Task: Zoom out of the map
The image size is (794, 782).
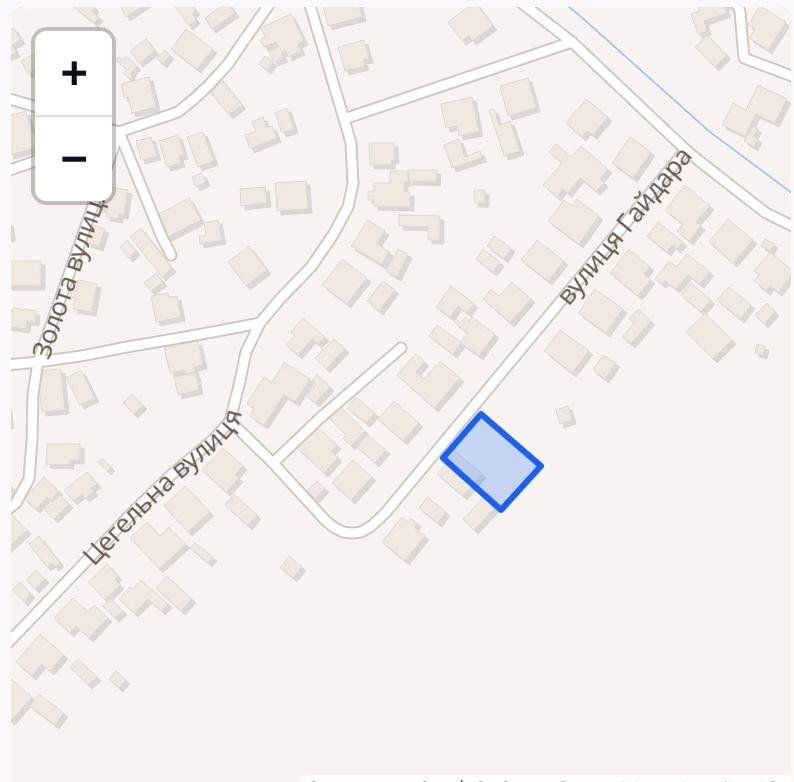Action: (74, 159)
